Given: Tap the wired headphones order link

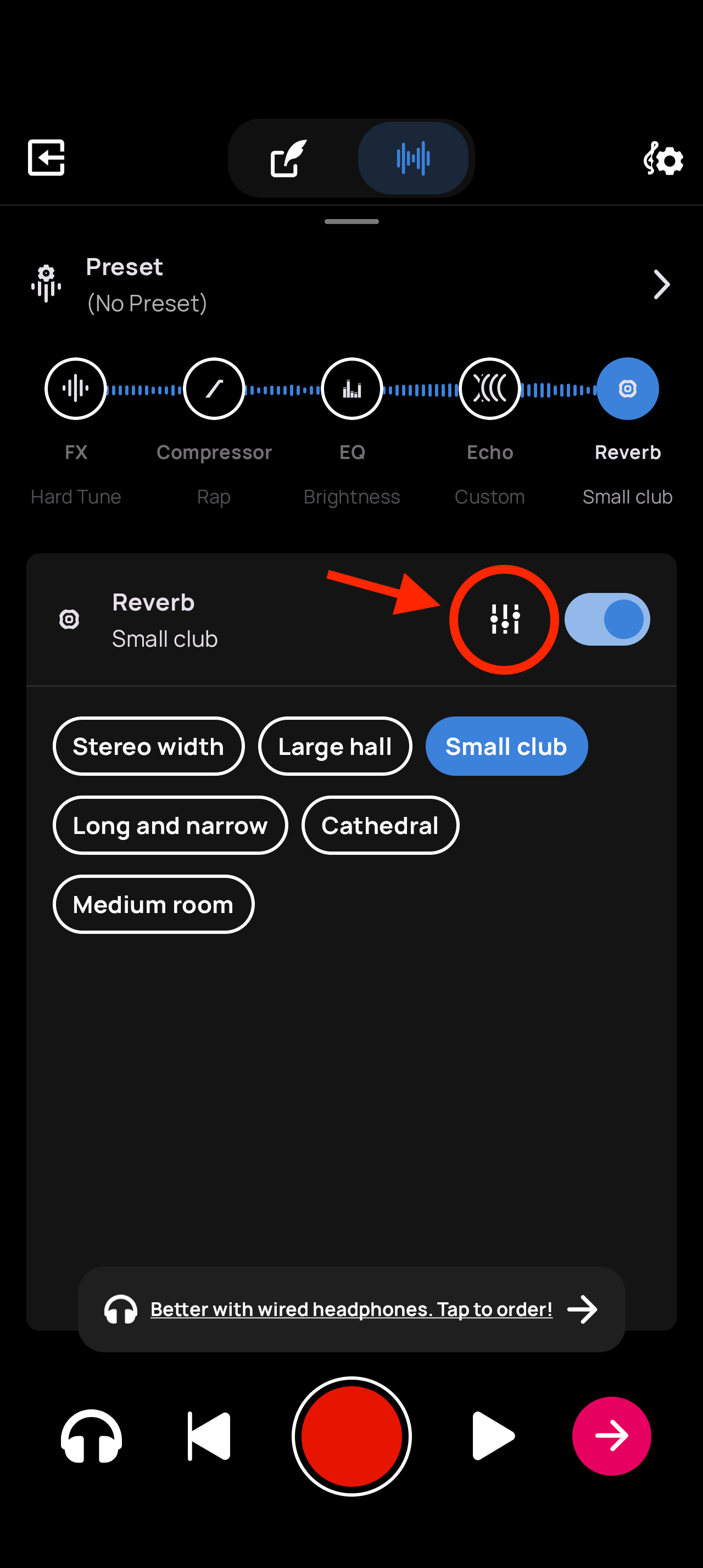Looking at the screenshot, I should (x=351, y=1309).
